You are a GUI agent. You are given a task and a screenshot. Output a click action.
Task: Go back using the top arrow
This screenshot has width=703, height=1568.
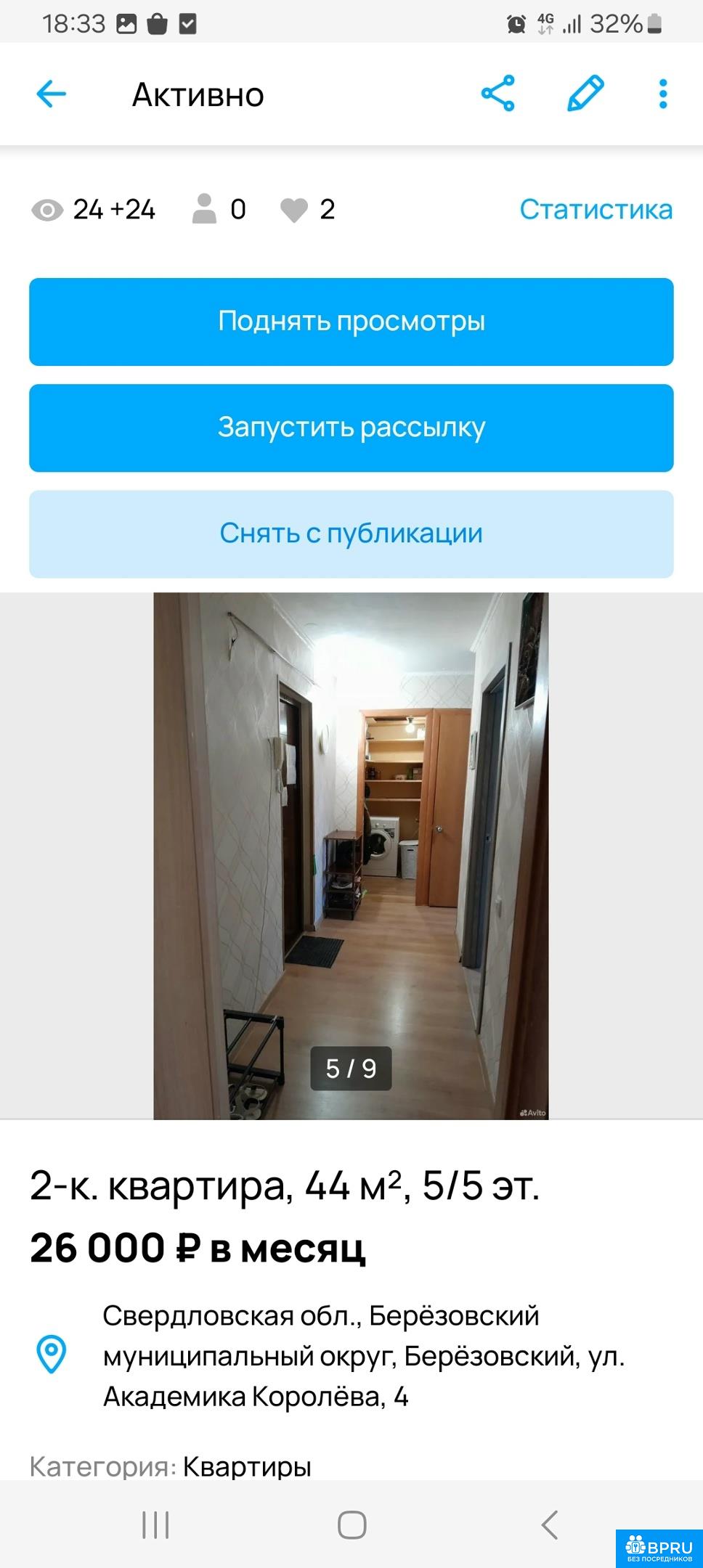pyautogui.click(x=52, y=94)
